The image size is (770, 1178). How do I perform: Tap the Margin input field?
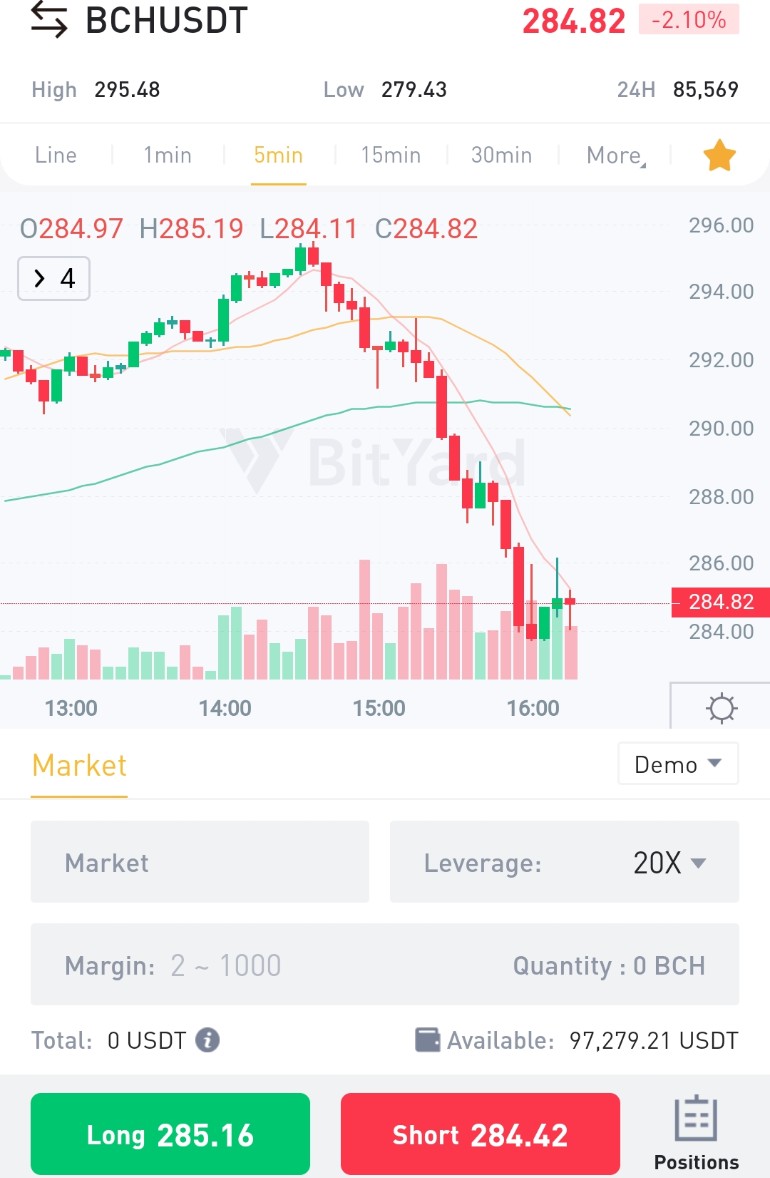click(x=385, y=965)
